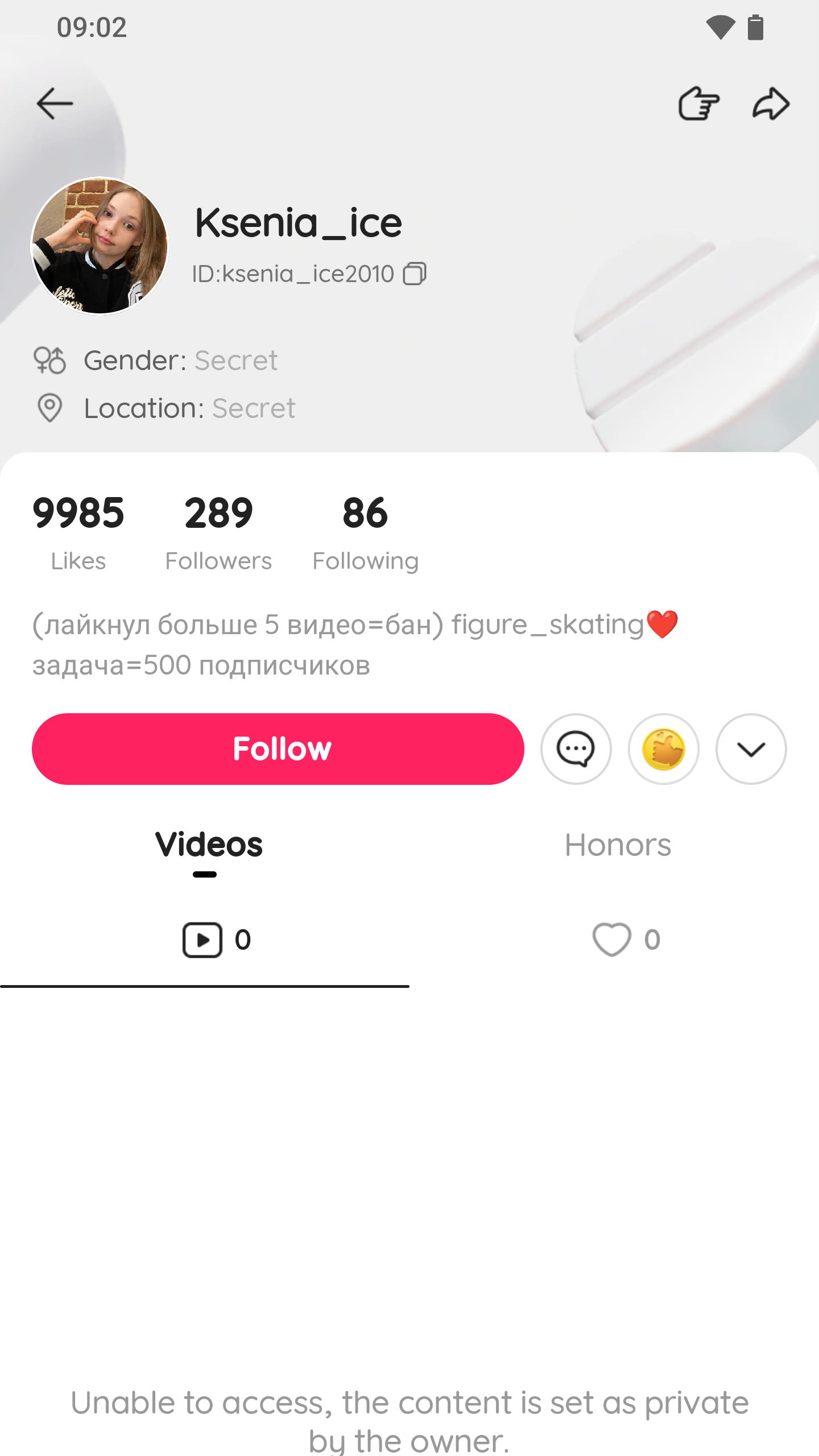The width and height of the screenshot is (819, 1456).
Task: Show the posted videos play tab
Action: tap(216, 940)
